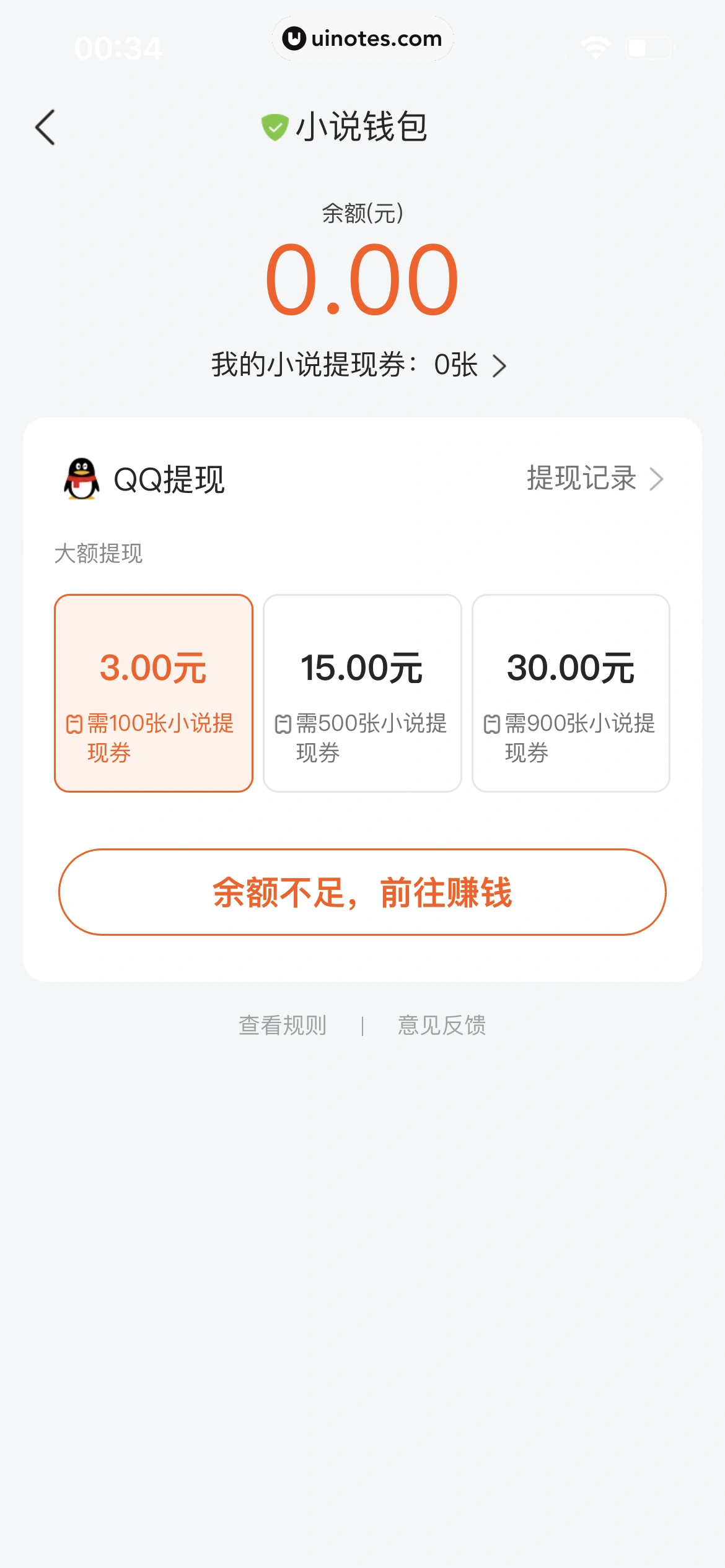Expand 提现记录 with its chevron
Viewport: 725px width, 1568px height.
pyautogui.click(x=657, y=478)
